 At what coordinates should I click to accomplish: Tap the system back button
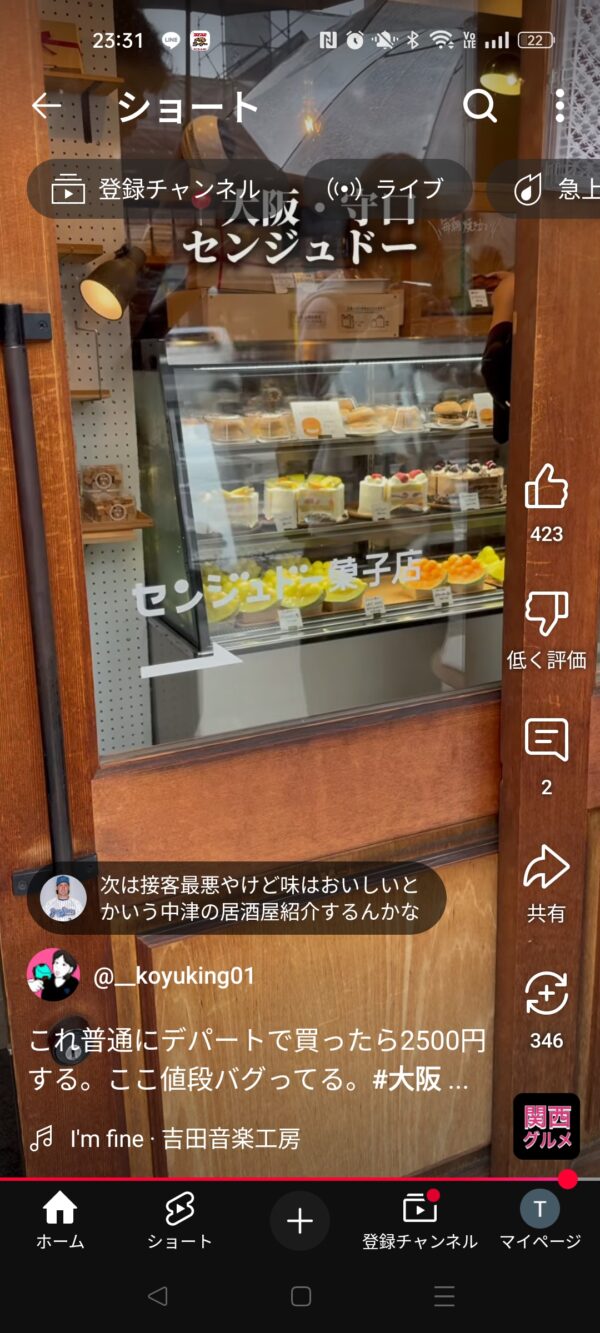point(157,1297)
